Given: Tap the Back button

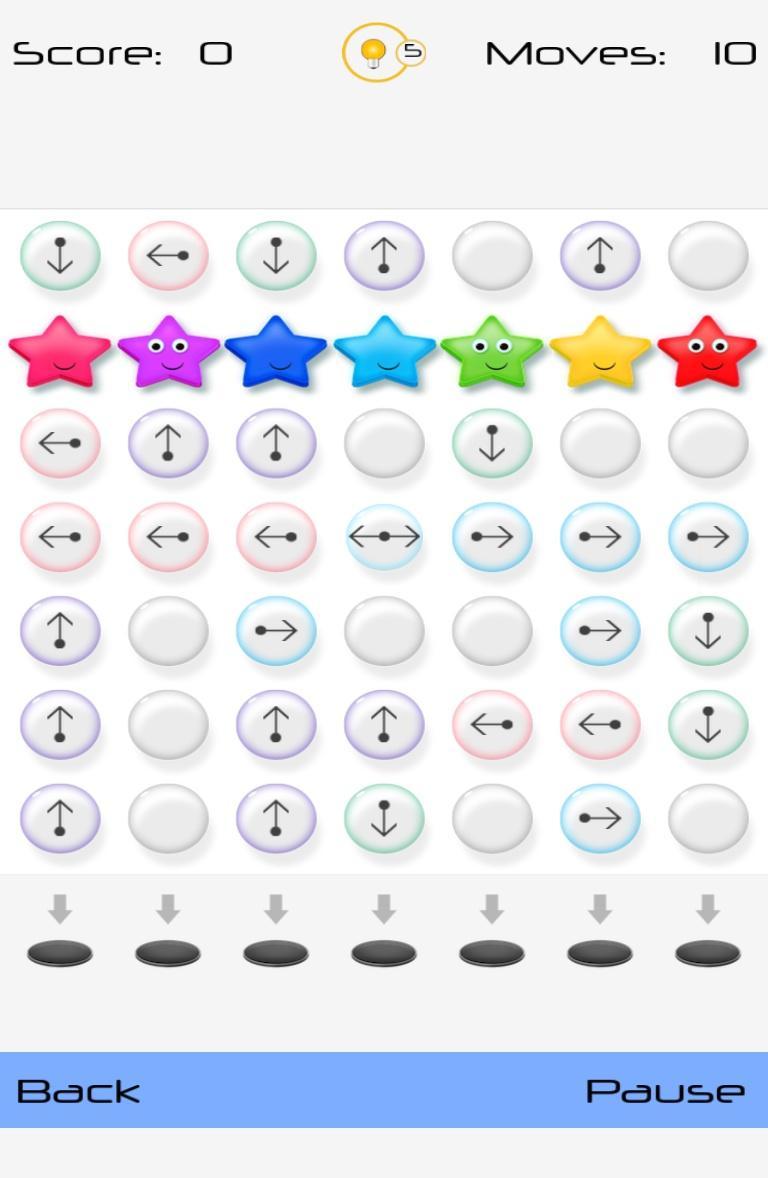Looking at the screenshot, I should (78, 1090).
